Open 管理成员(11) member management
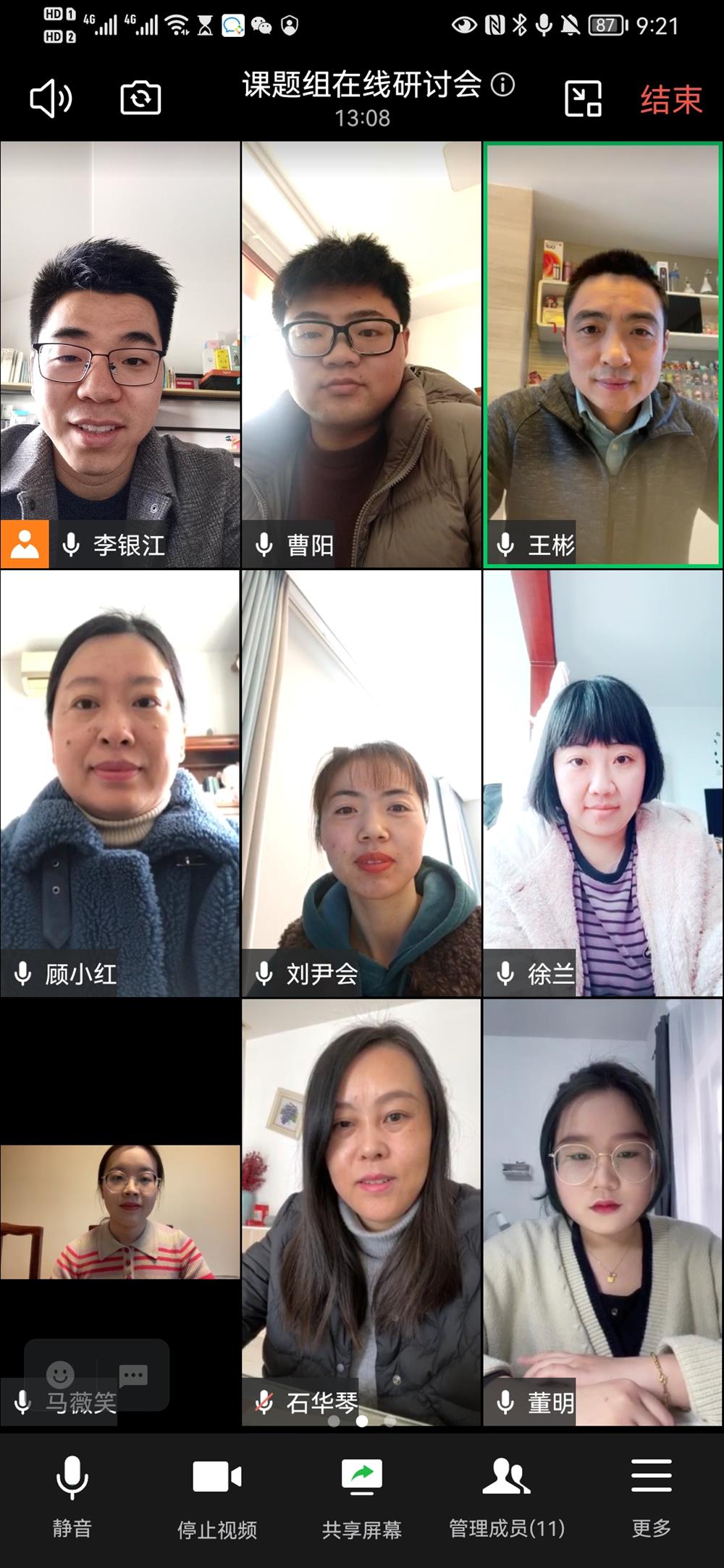This screenshot has width=724, height=1568. click(x=507, y=1496)
